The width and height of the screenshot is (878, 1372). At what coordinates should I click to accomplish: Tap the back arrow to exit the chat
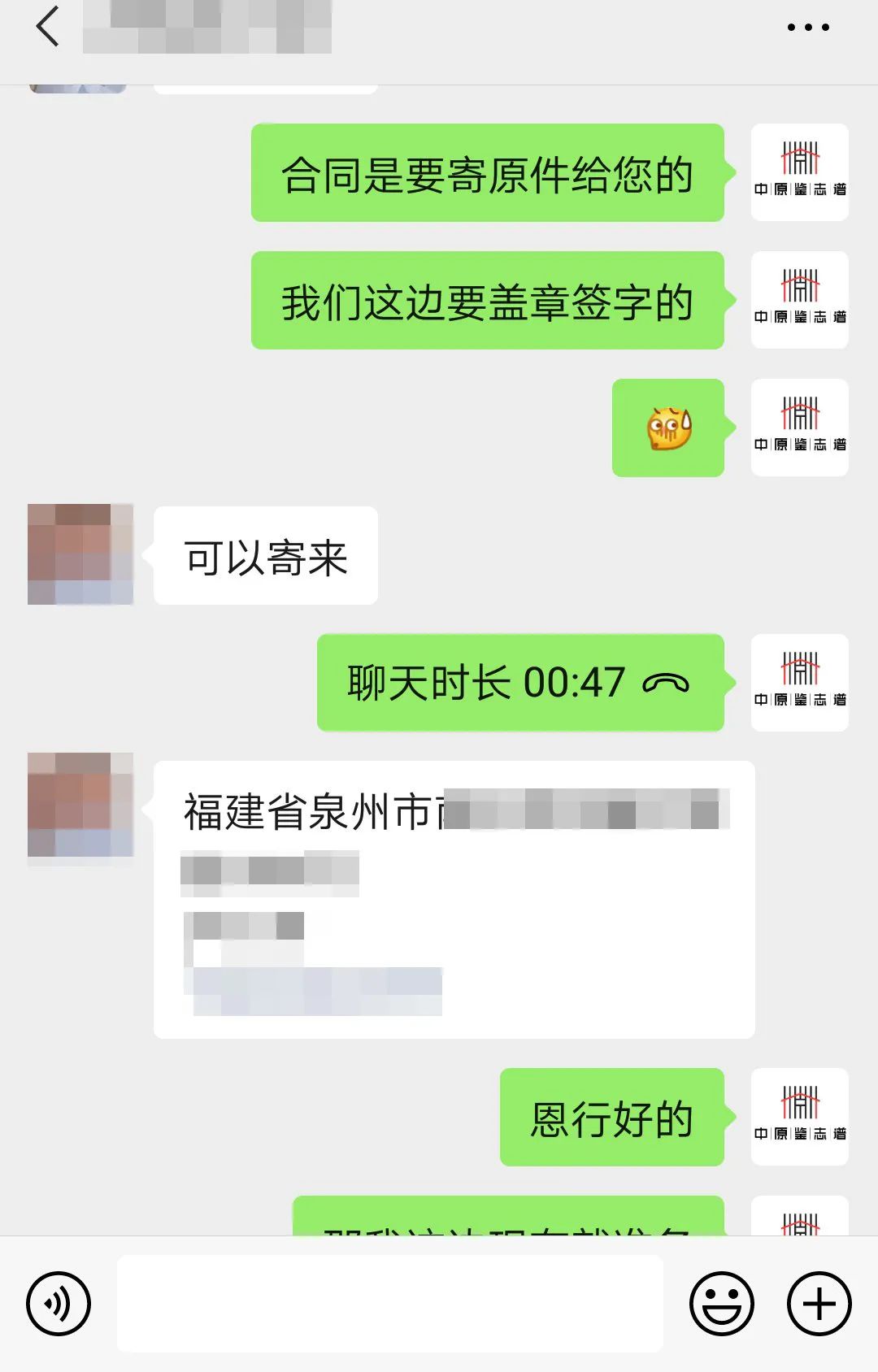tap(46, 28)
